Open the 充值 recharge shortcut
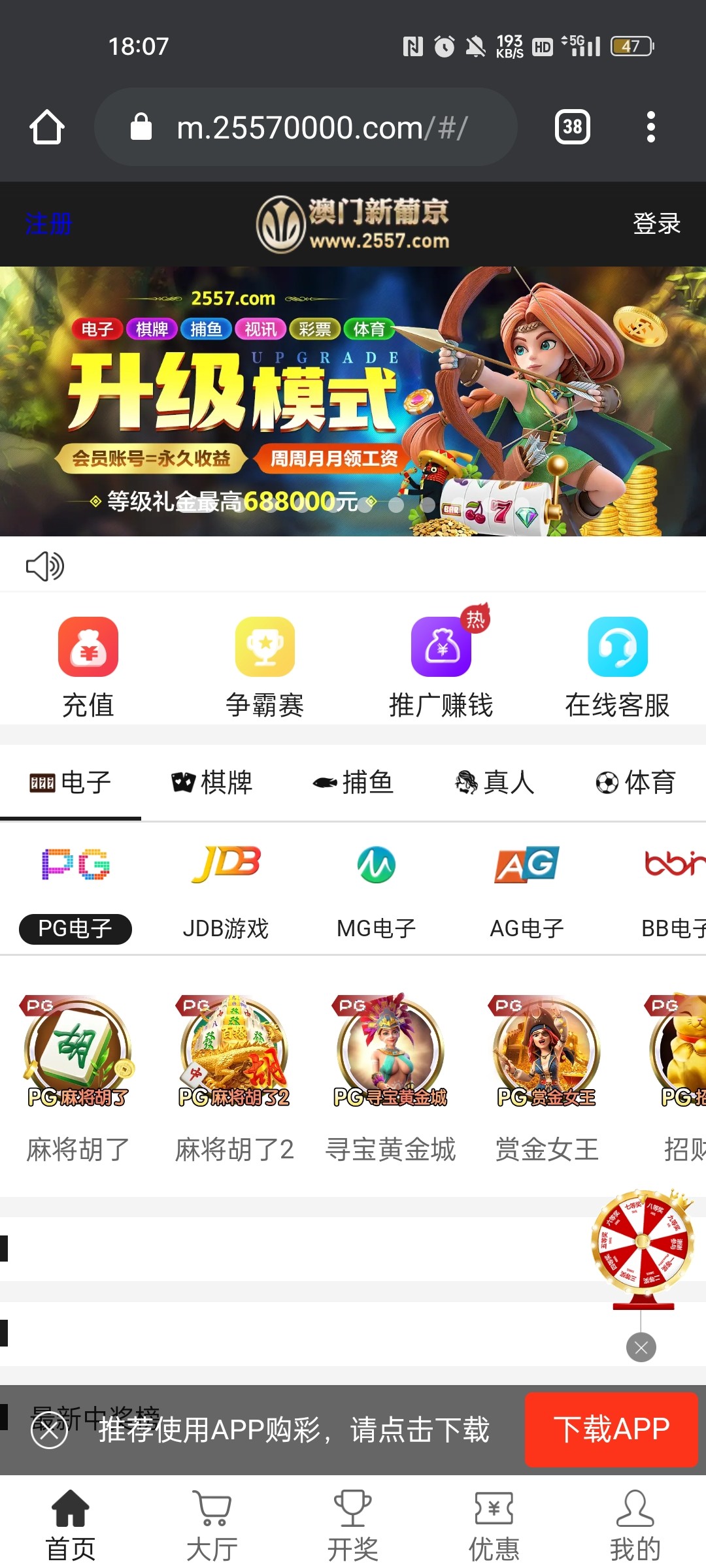706x1568 pixels. coord(88,666)
